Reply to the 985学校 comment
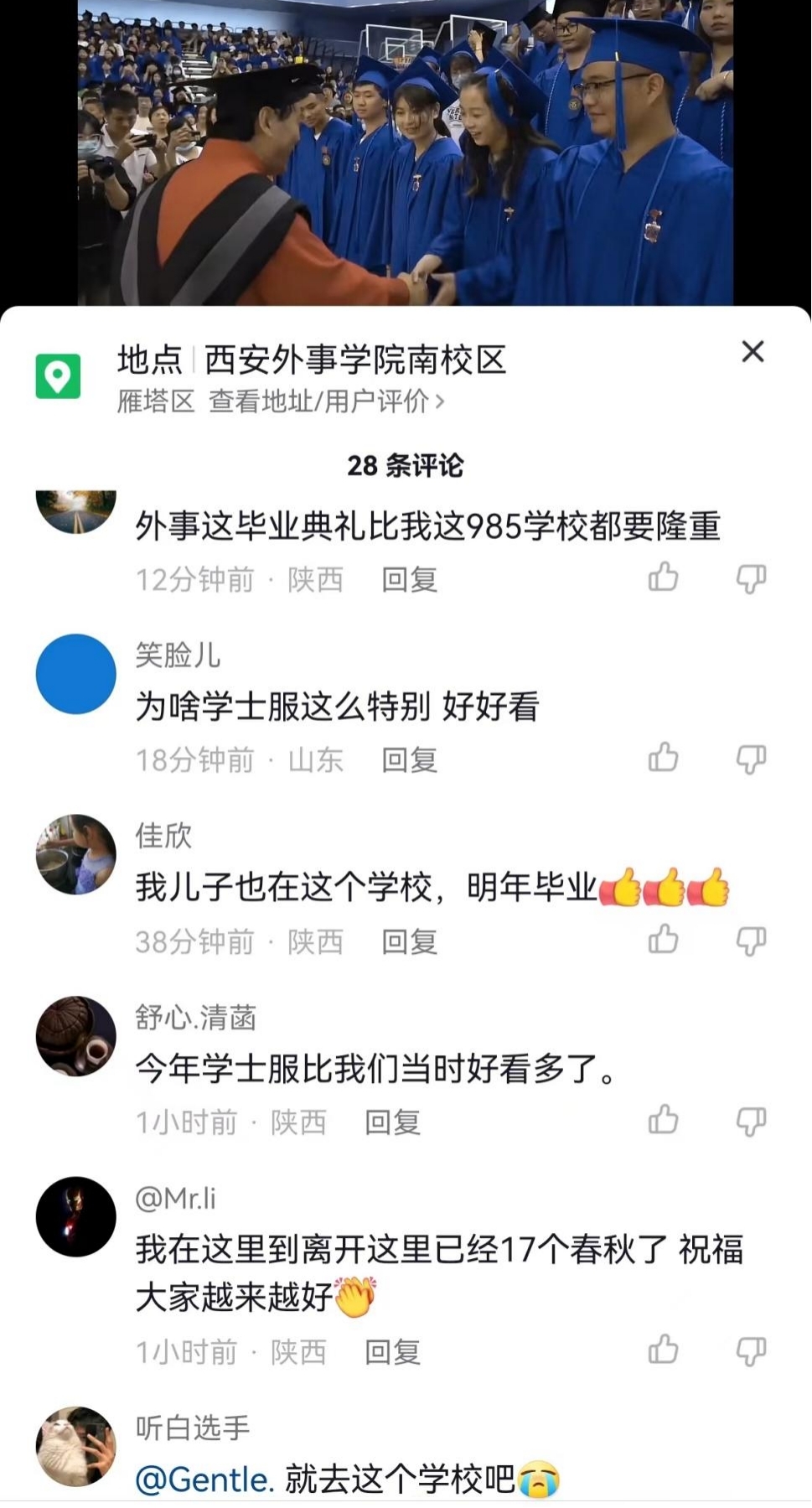The height and width of the screenshot is (1508, 812). tap(409, 579)
